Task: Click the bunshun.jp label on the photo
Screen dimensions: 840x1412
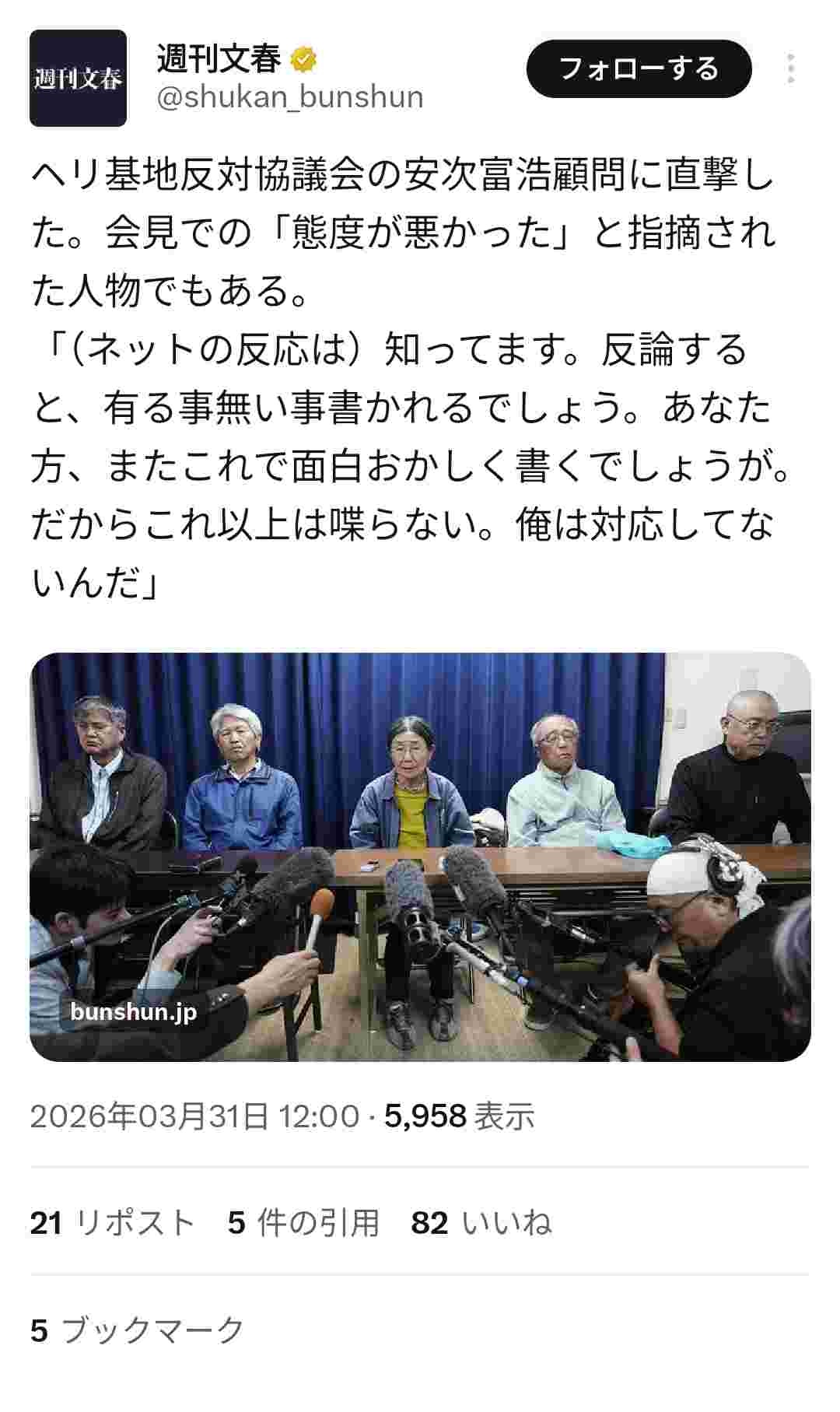Action: click(x=134, y=1012)
